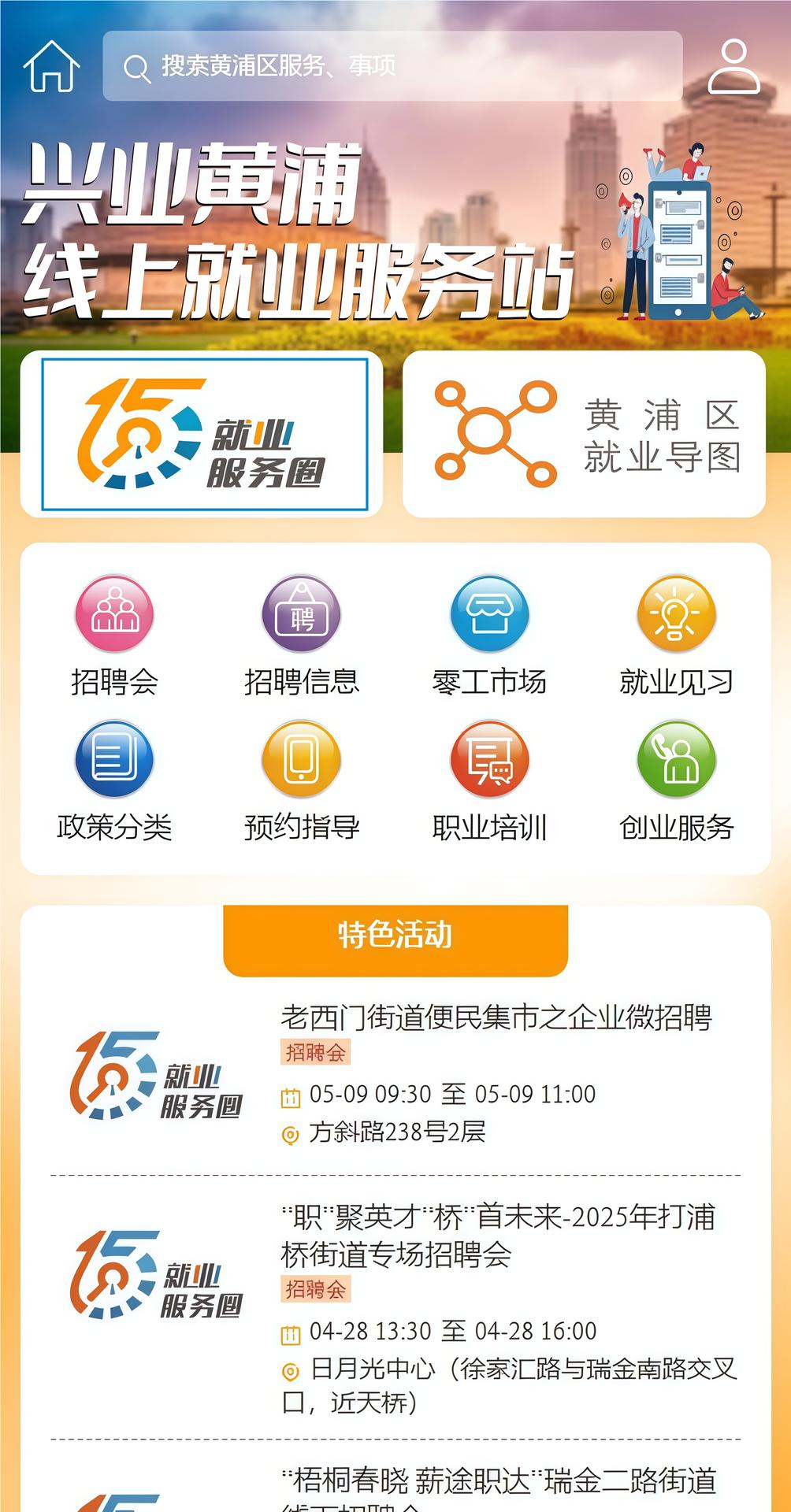Viewport: 791px width, 1512px height.
Task: View the 打浦桥街道专场招聘会 event
Action: coord(498,1235)
